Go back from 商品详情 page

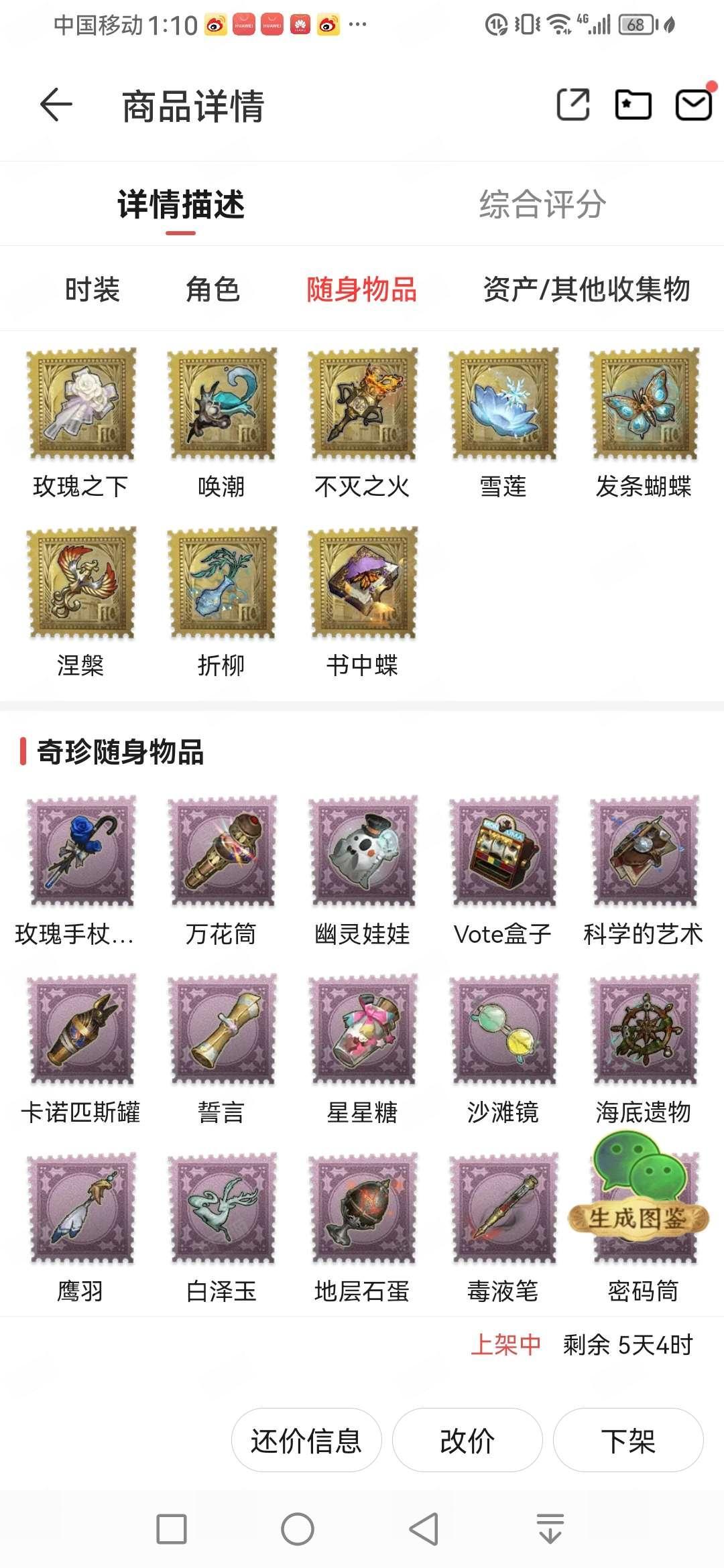click(56, 105)
